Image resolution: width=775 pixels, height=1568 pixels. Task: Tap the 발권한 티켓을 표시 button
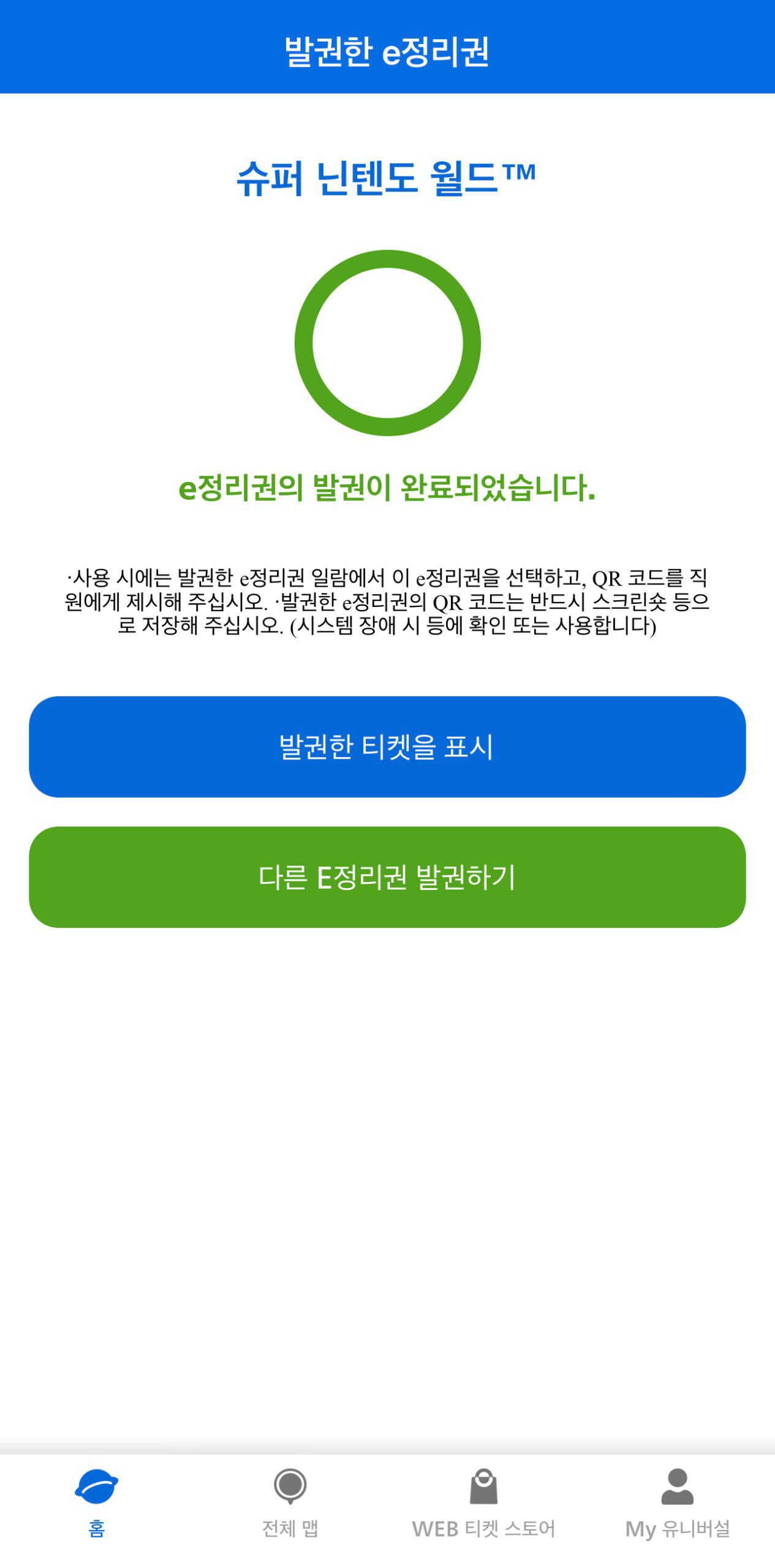click(x=387, y=747)
